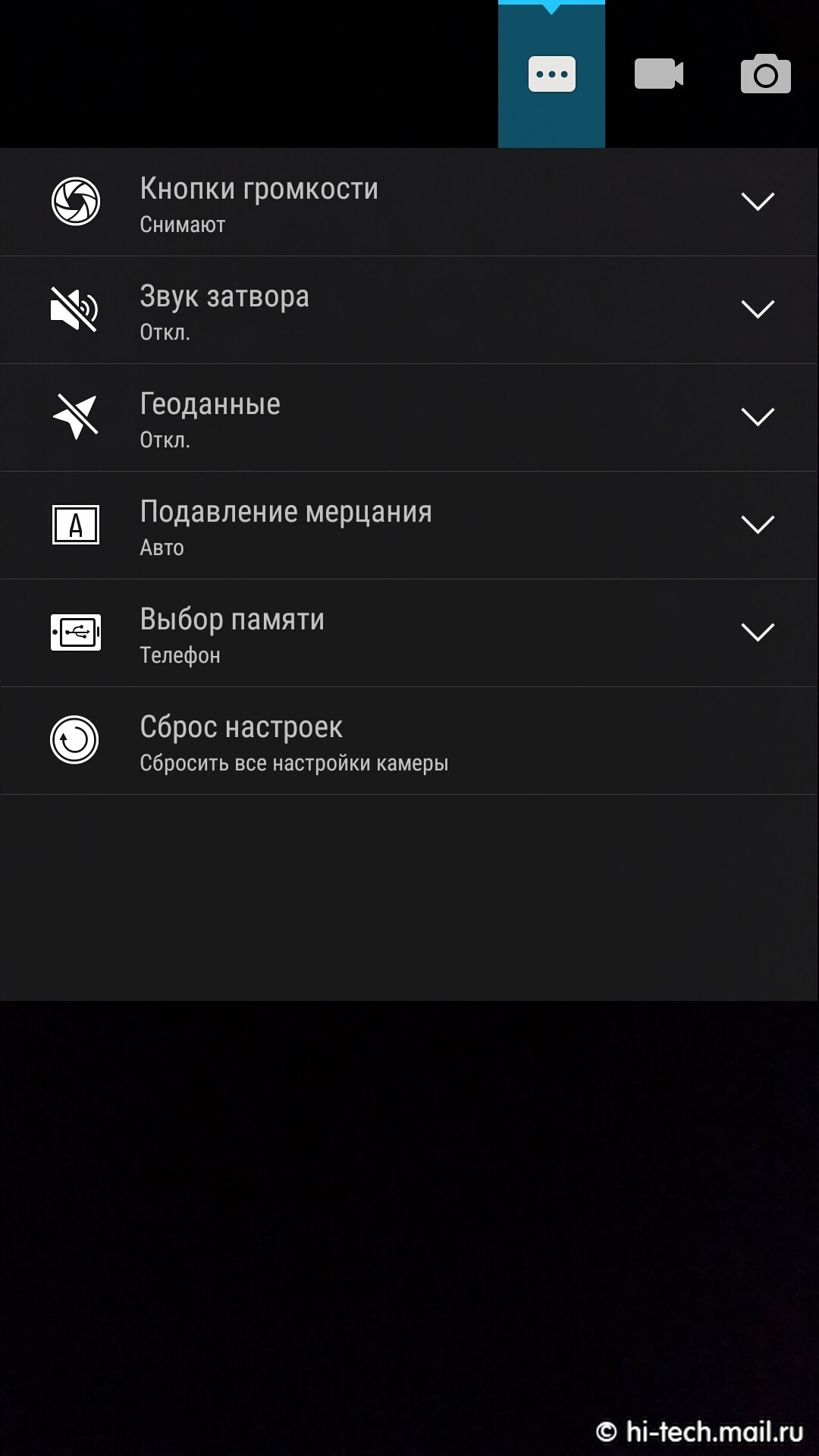Switch to the photo camera settings tab
The image size is (819, 1456).
[x=765, y=74]
